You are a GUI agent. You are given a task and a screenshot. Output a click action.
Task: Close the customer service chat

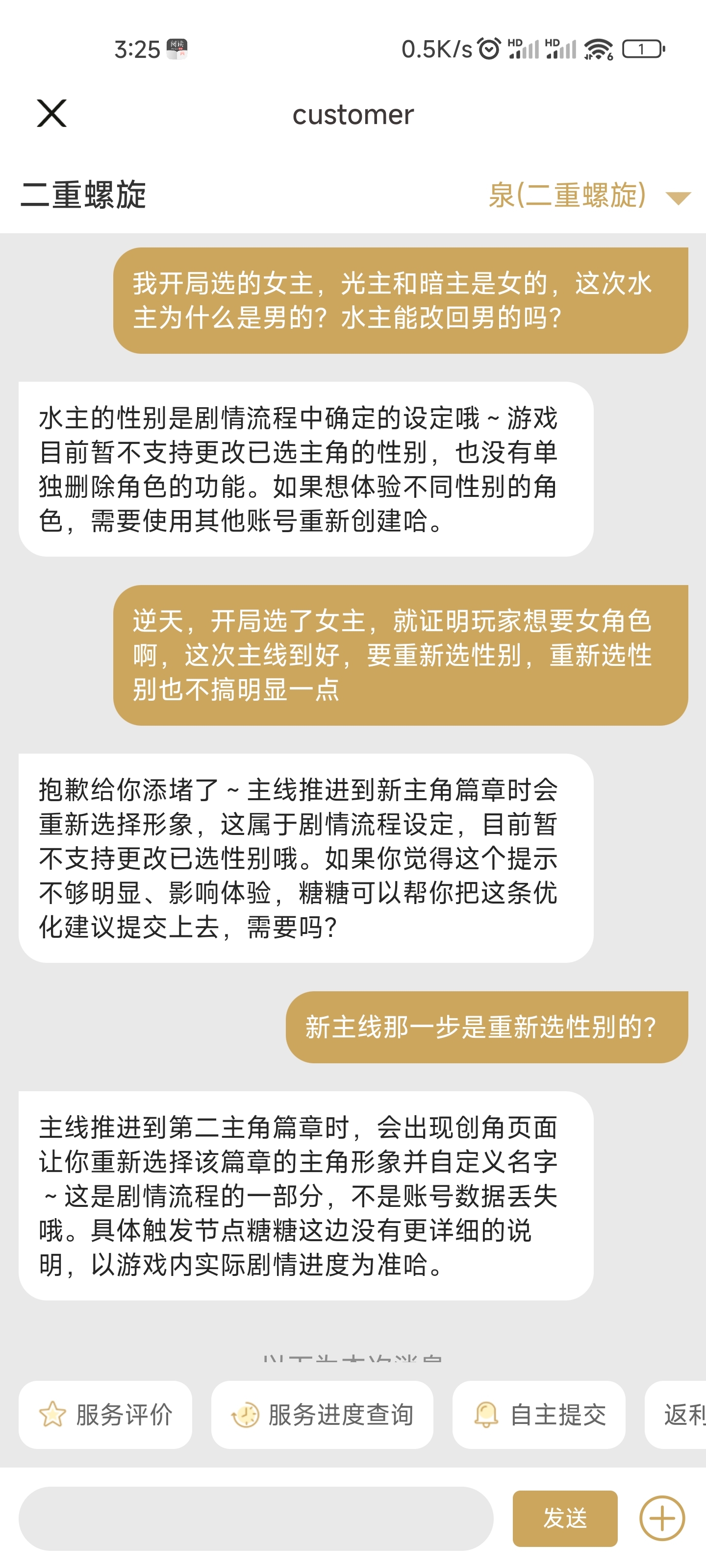52,113
